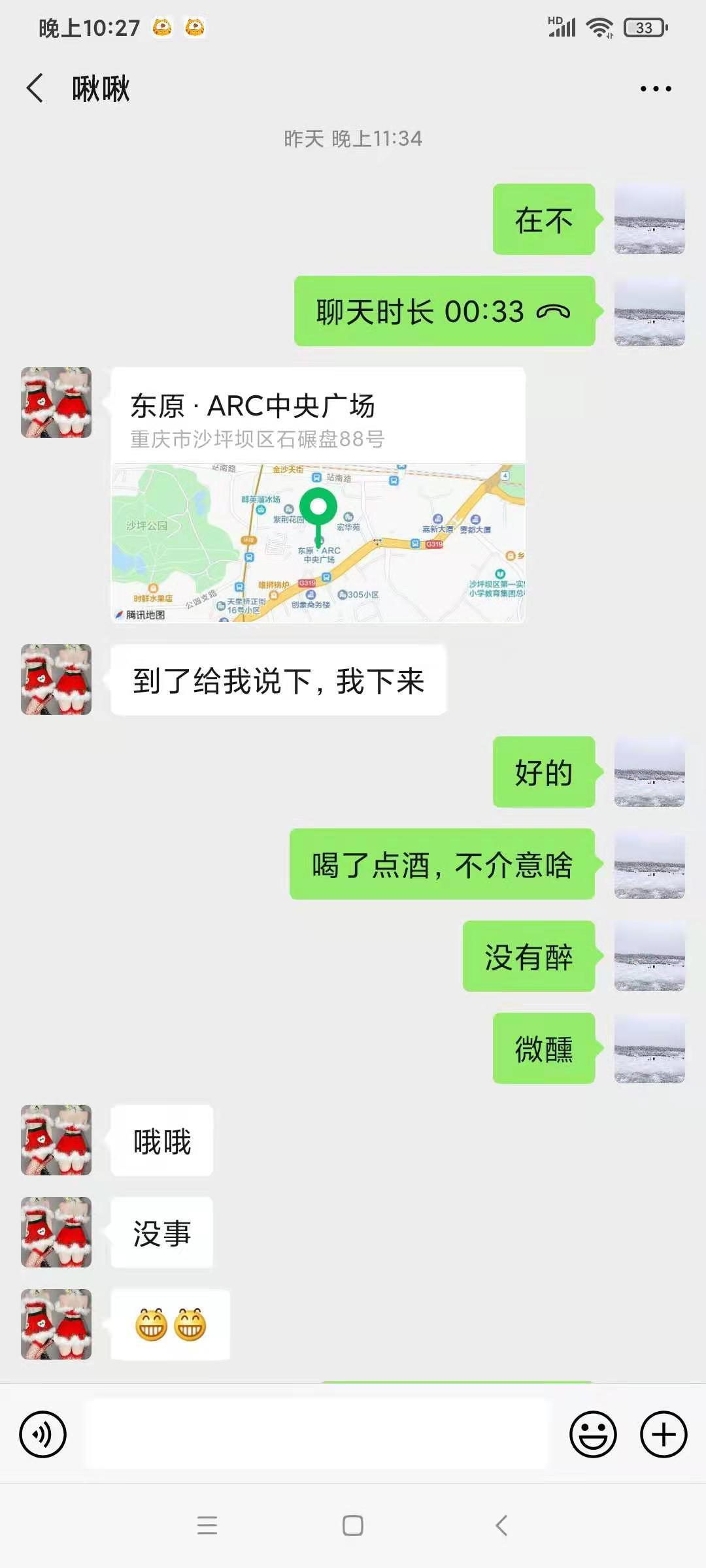Image resolution: width=706 pixels, height=1568 pixels.
Task: Open the plus attachment menu
Action: click(x=663, y=1435)
